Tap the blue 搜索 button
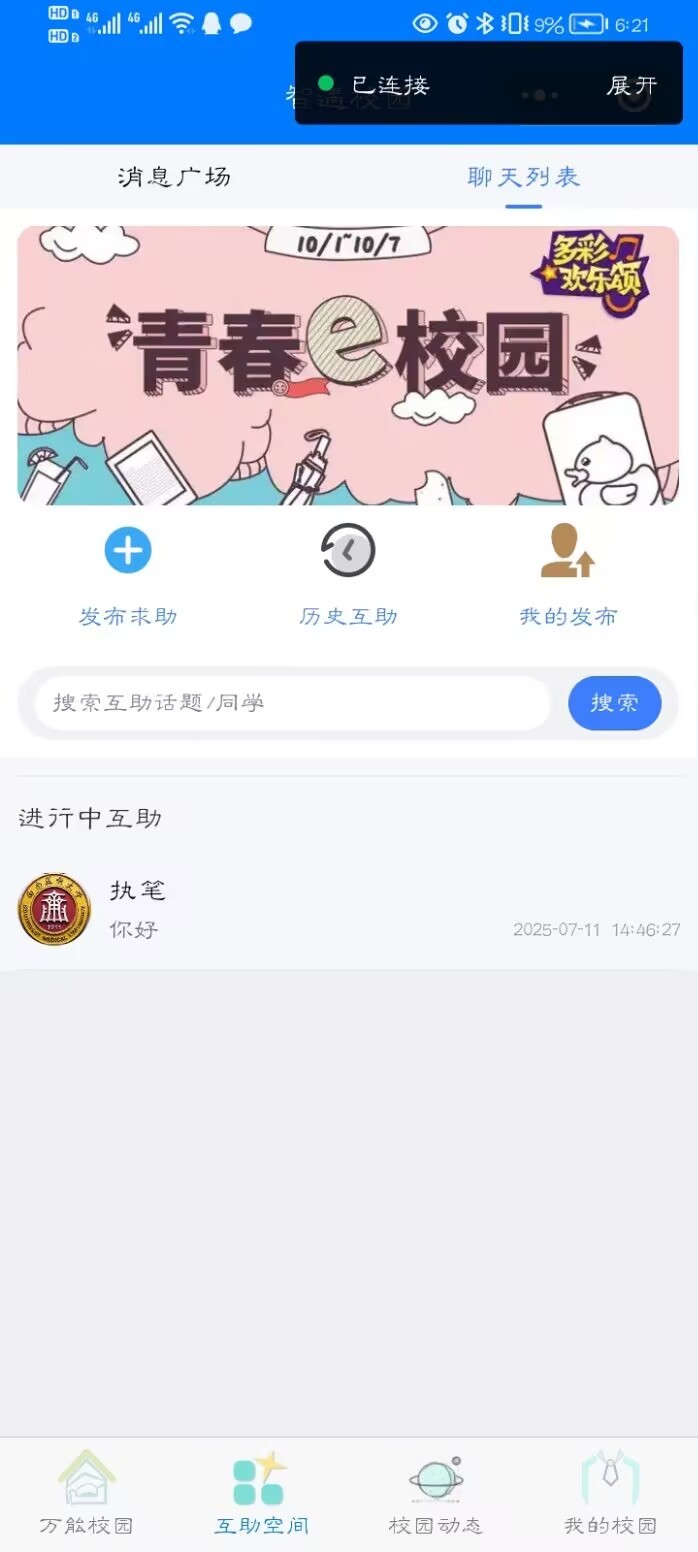698x1552 pixels. 614,703
